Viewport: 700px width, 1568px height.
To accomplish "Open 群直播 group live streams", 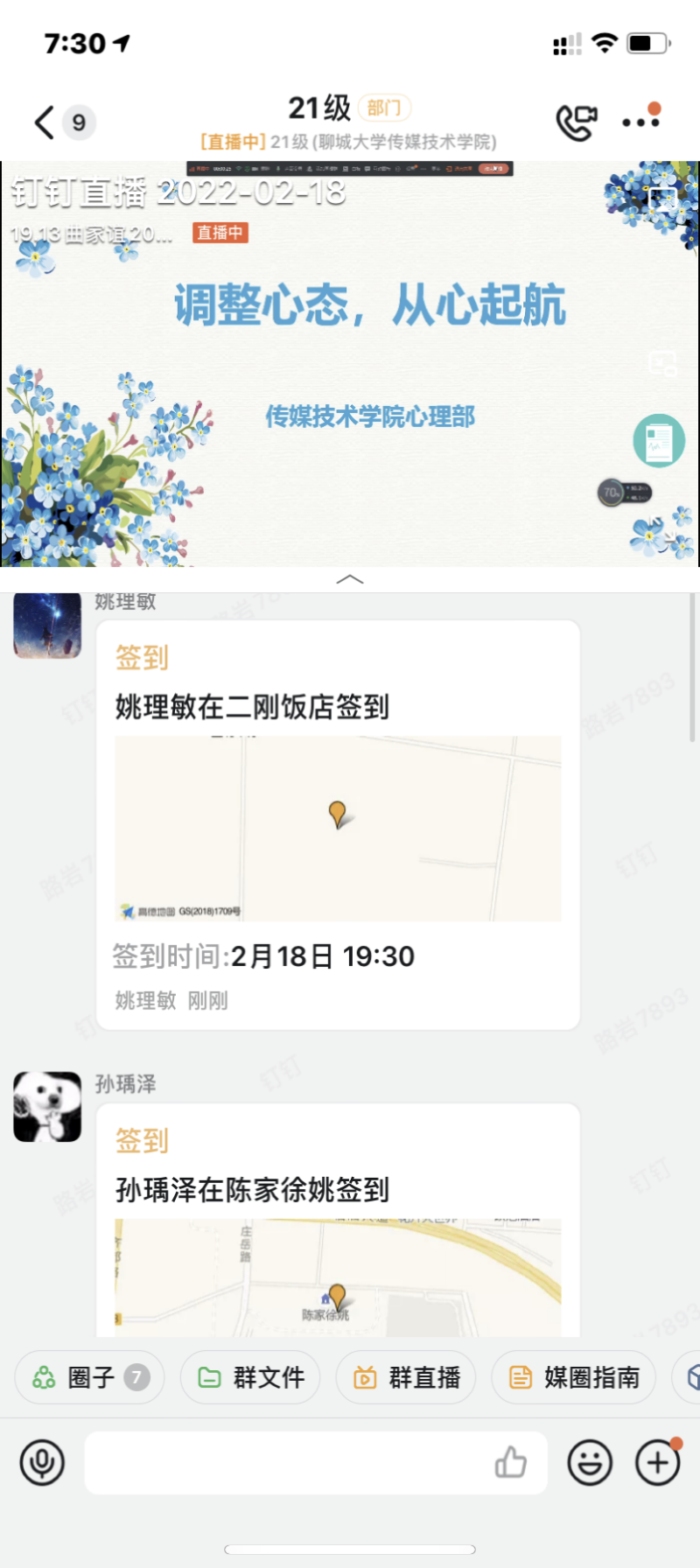I will (406, 1378).
